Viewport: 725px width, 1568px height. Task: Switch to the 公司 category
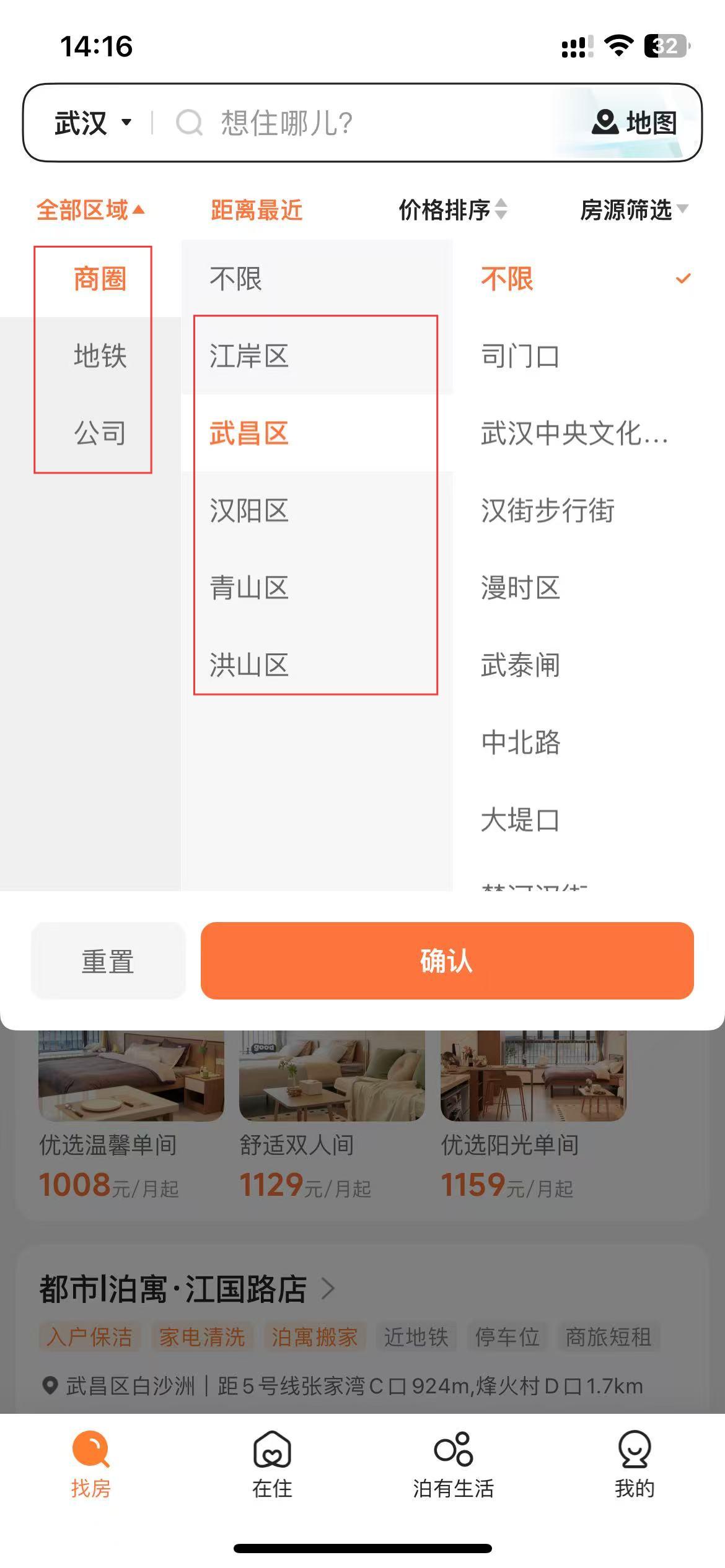click(100, 432)
